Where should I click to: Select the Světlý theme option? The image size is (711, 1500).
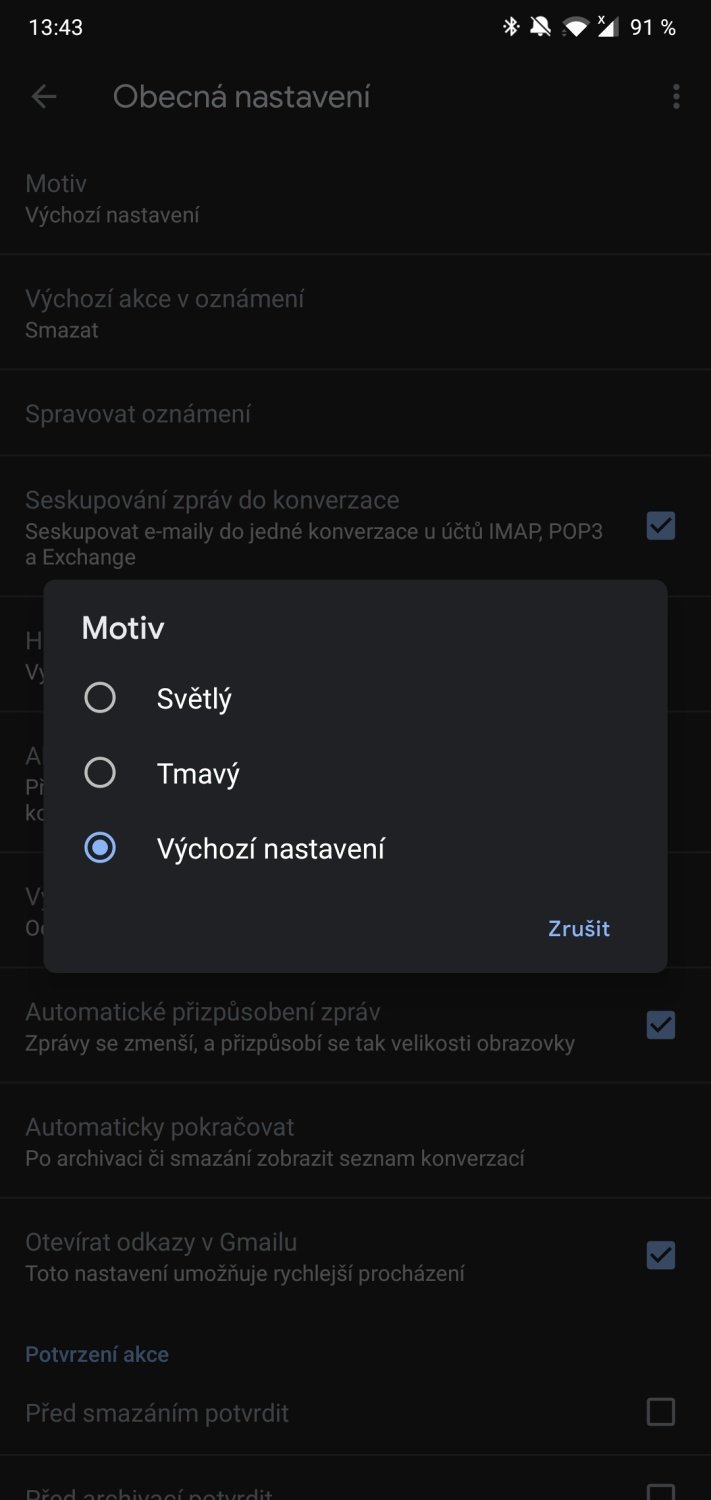[355, 698]
